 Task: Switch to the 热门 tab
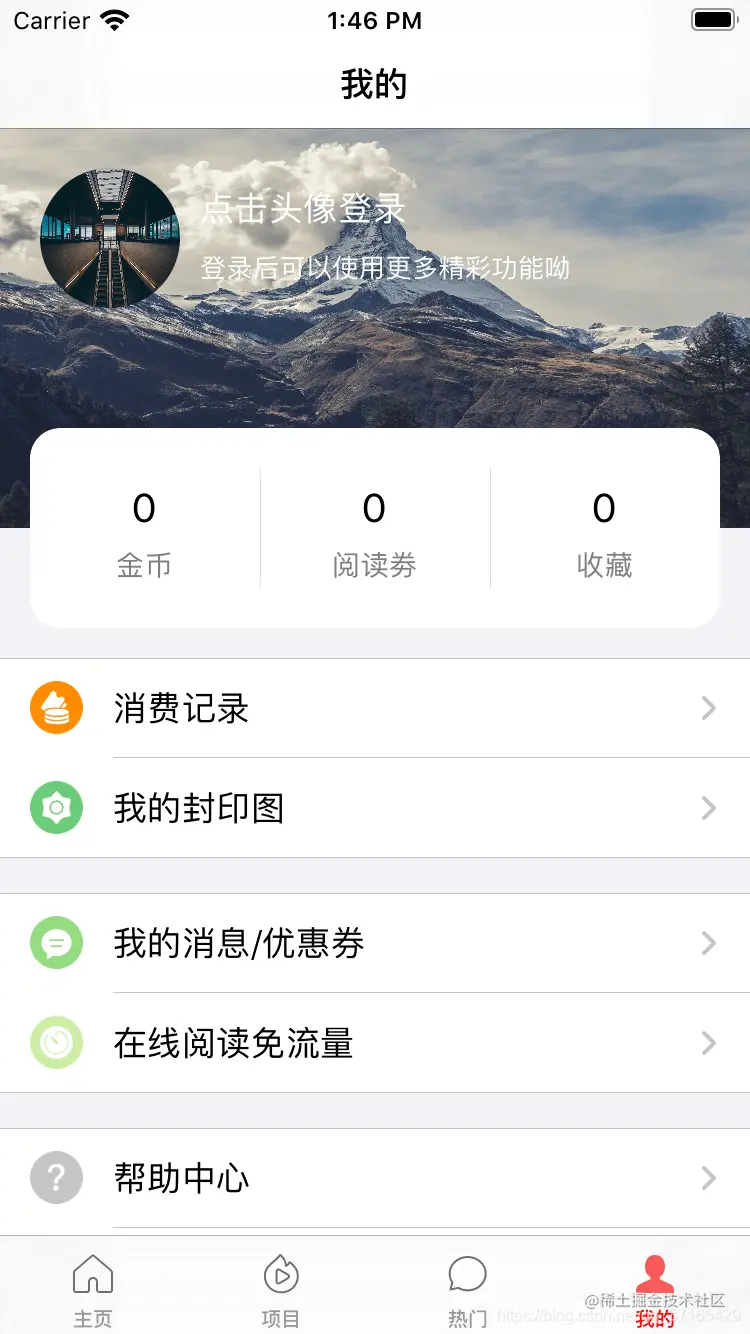(x=467, y=1290)
